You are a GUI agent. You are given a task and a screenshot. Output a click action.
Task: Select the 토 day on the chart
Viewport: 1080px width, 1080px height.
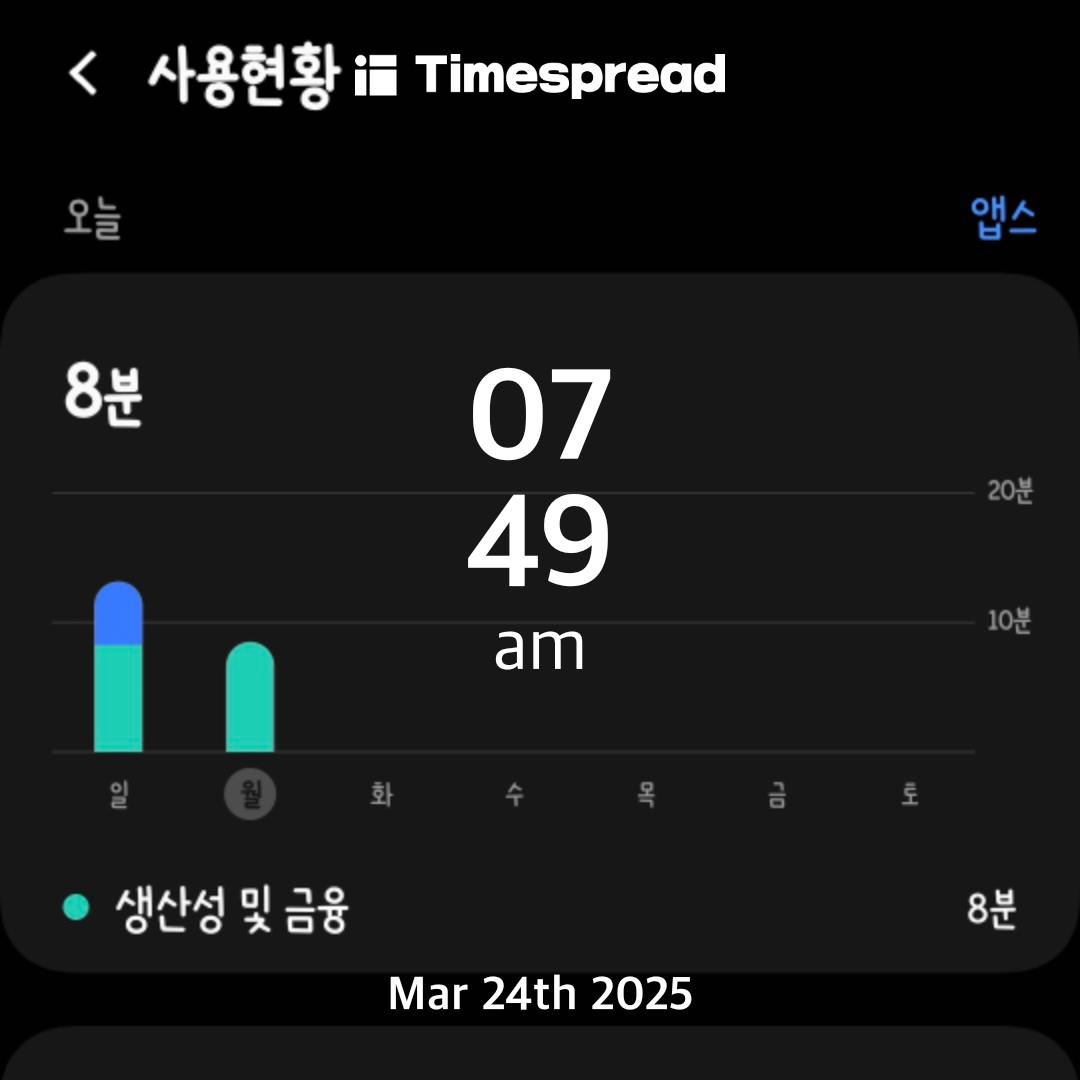[910, 794]
